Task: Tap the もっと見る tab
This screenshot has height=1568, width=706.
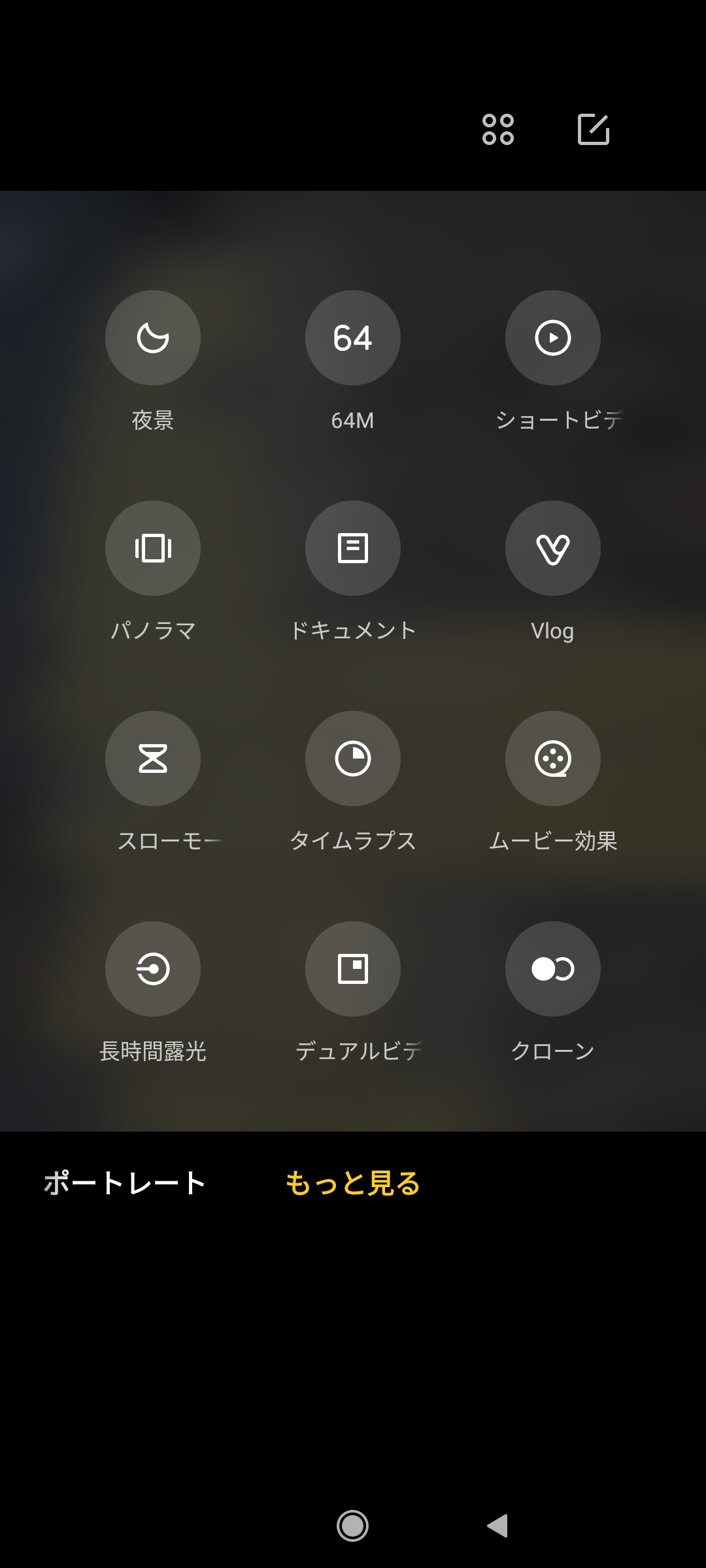Action: (353, 1183)
